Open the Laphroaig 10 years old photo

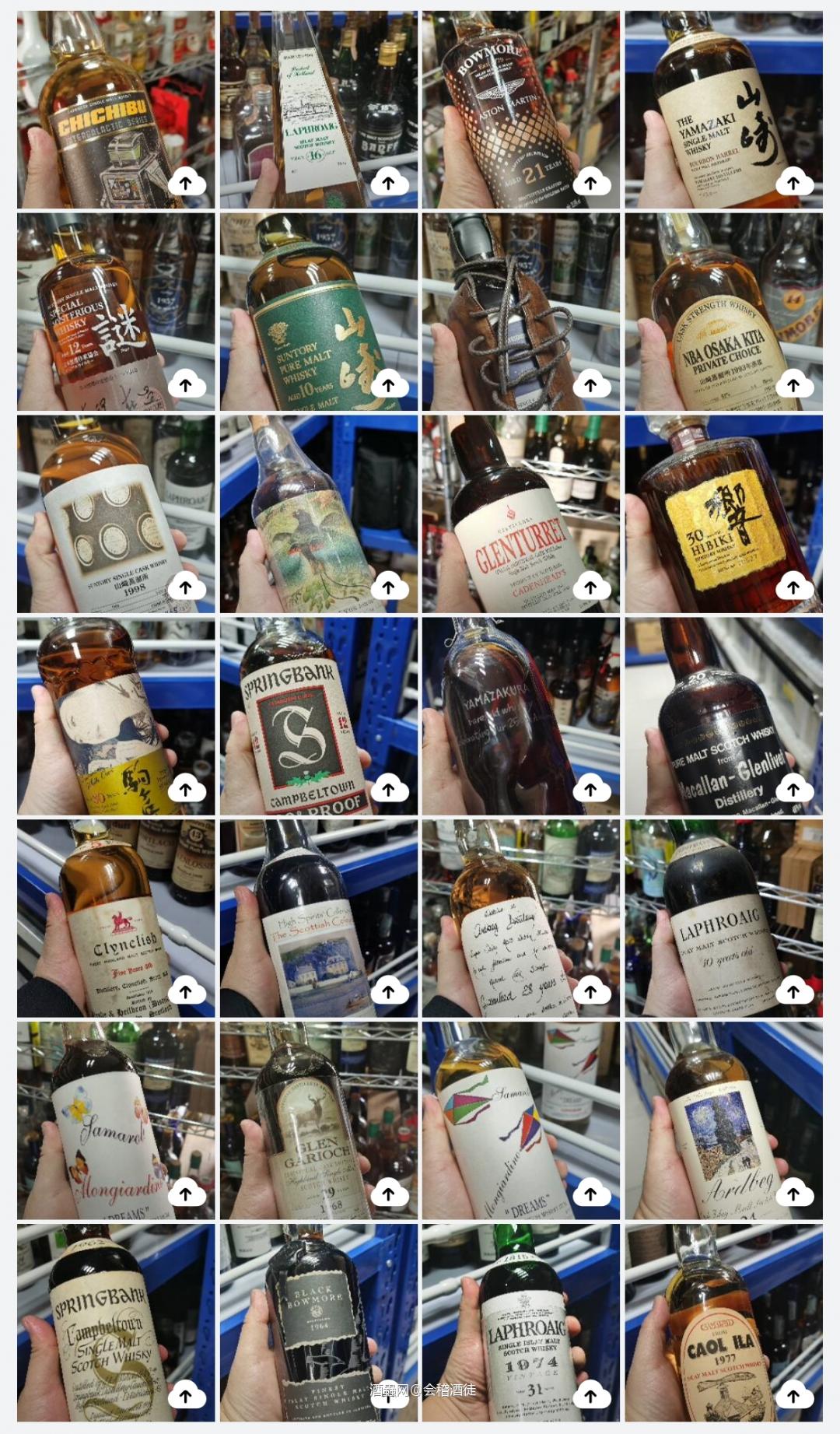pos(723,918)
